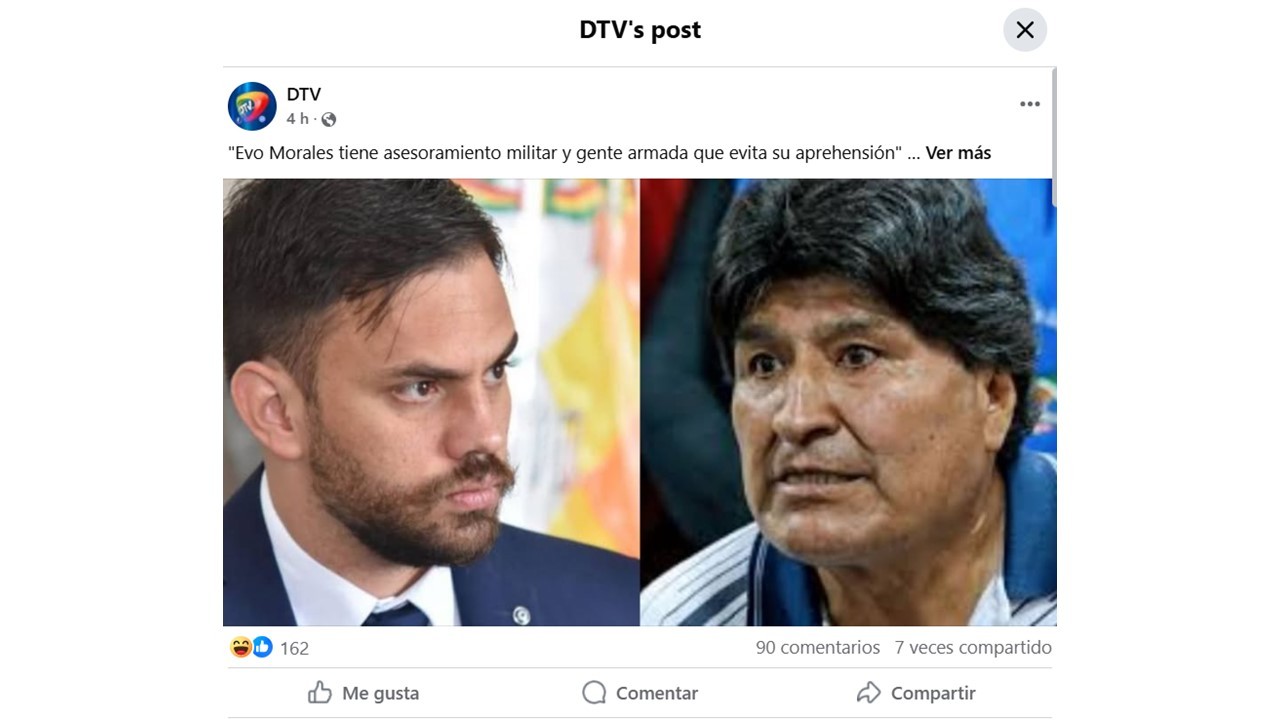This screenshot has height=720, width=1280.
Task: See who shared via 7 veces compartido
Action: [x=972, y=648]
